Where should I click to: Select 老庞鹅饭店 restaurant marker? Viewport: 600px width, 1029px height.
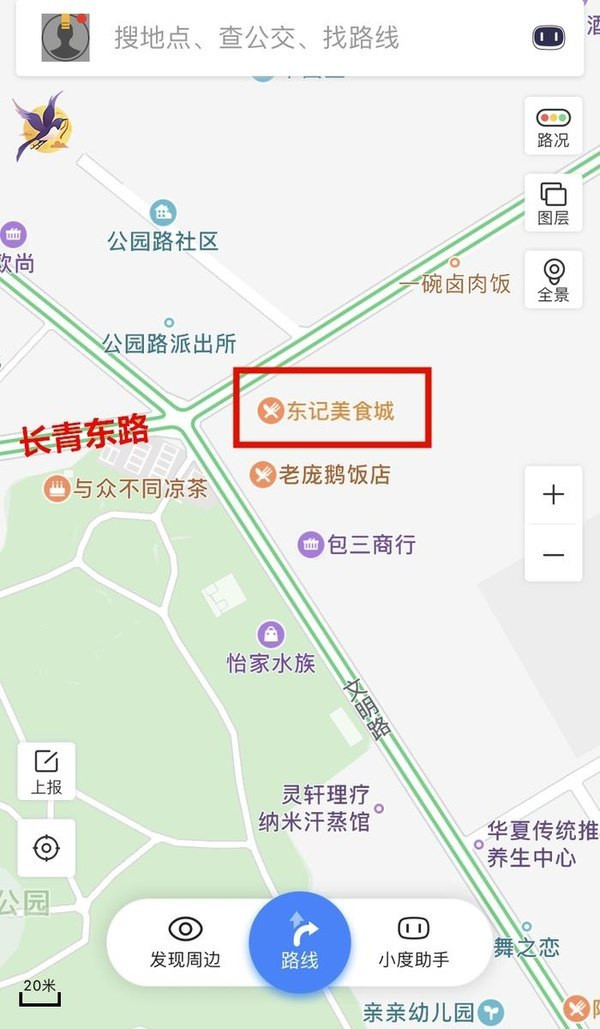322,474
